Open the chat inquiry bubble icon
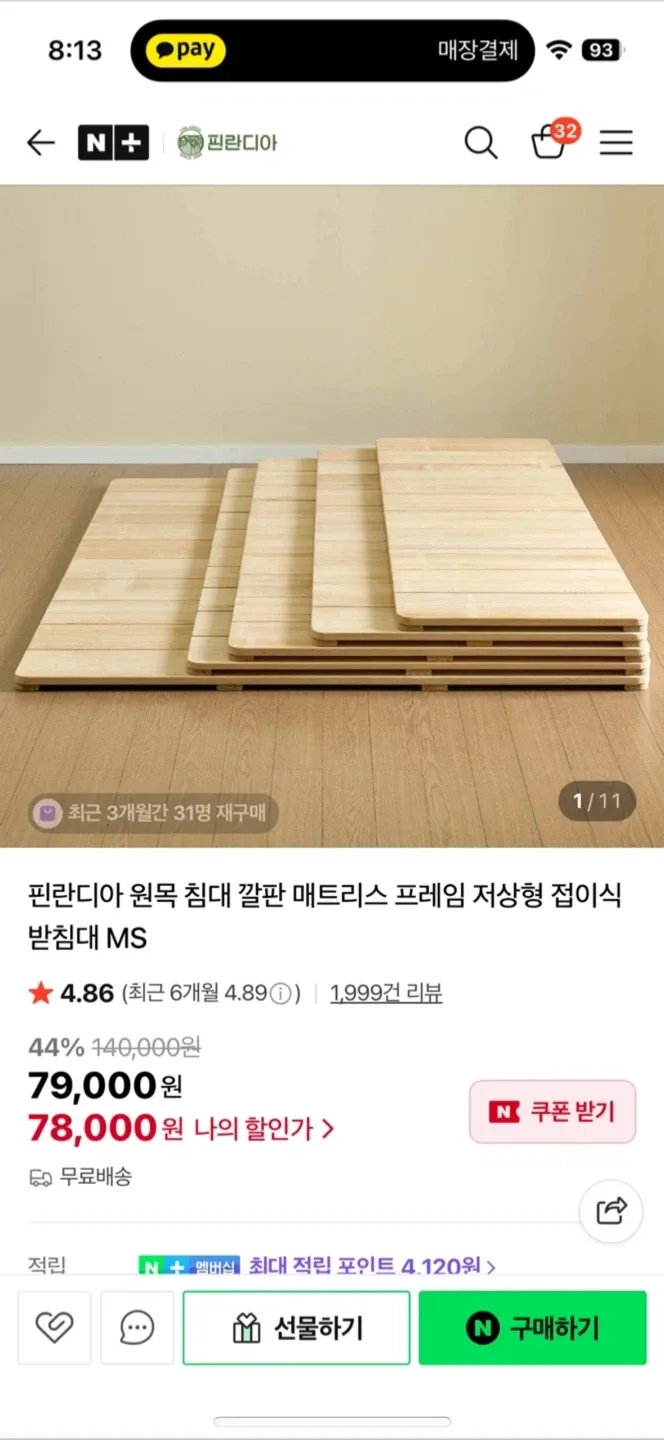 136,1327
